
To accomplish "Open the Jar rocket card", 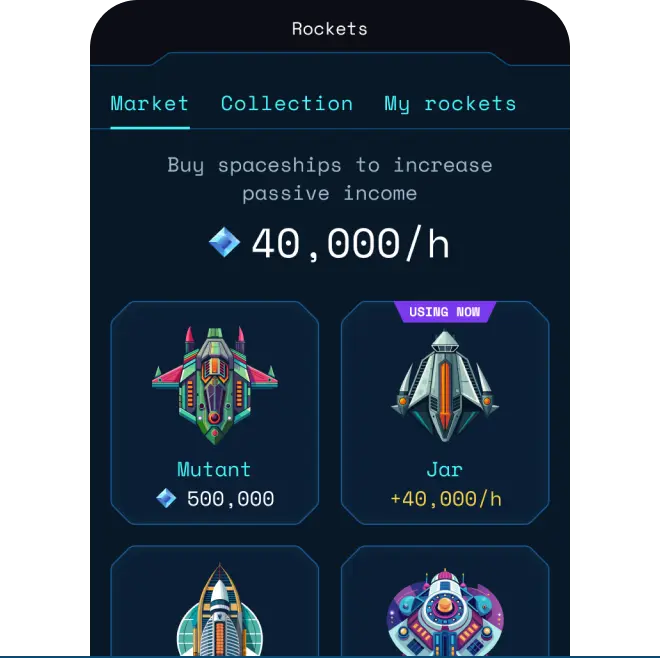I will point(445,412).
